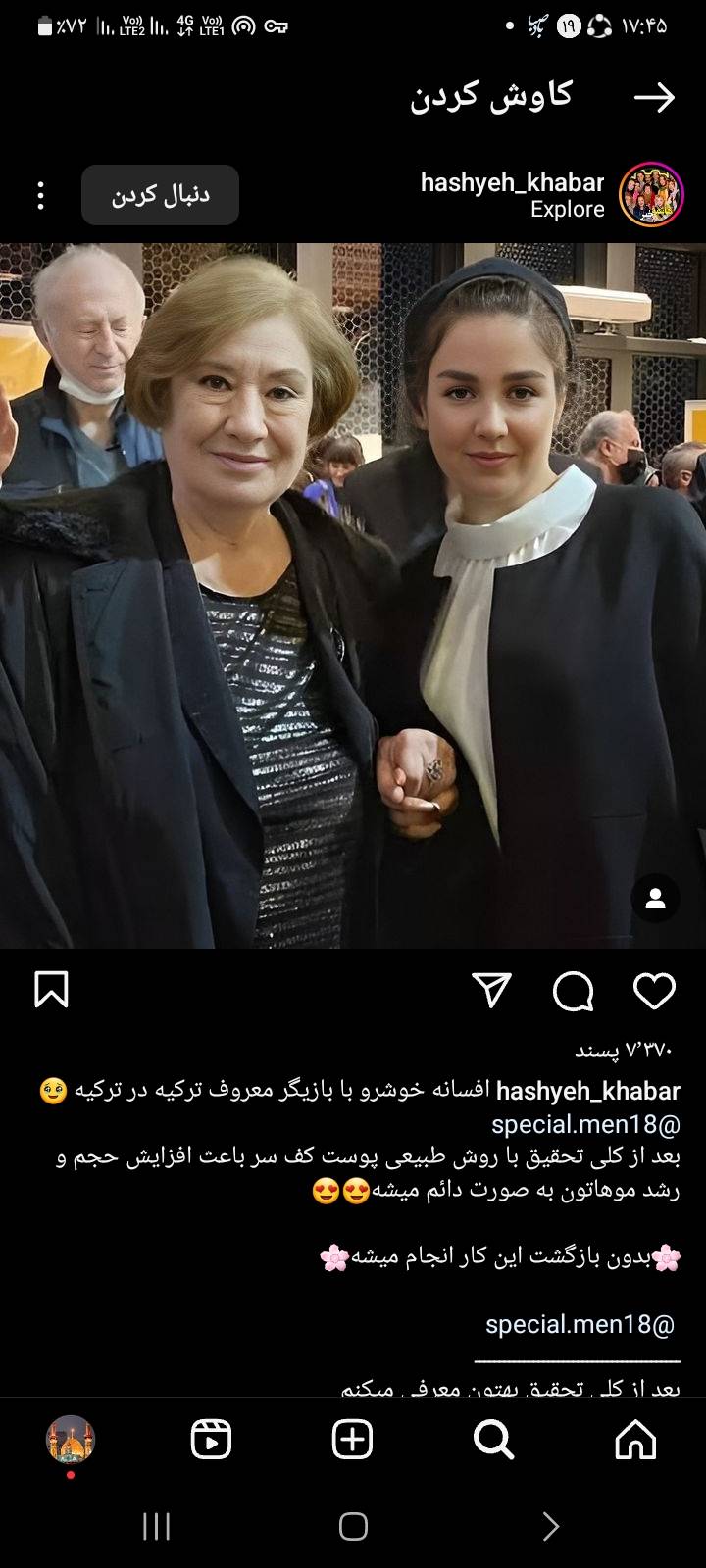Bookmark this post to saved
This screenshot has width=706, height=1568.
51,989
